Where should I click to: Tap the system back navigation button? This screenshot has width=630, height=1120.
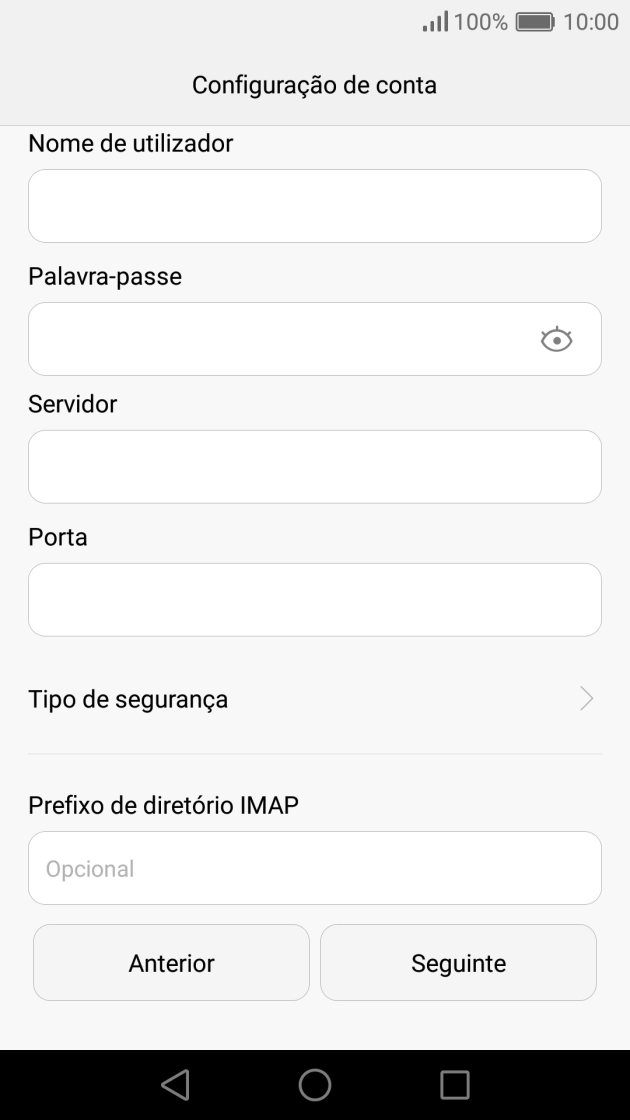175,1084
